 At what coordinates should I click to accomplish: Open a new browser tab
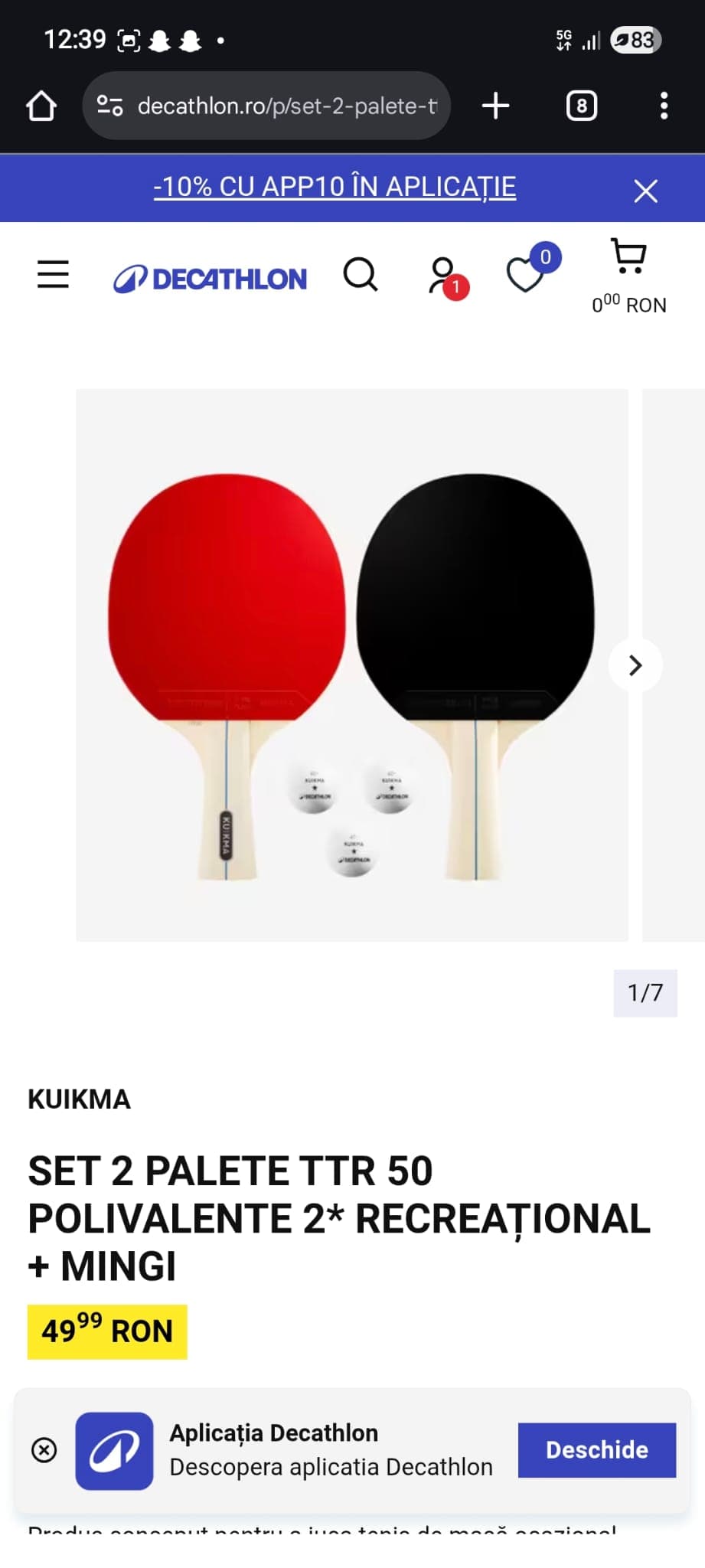point(495,106)
